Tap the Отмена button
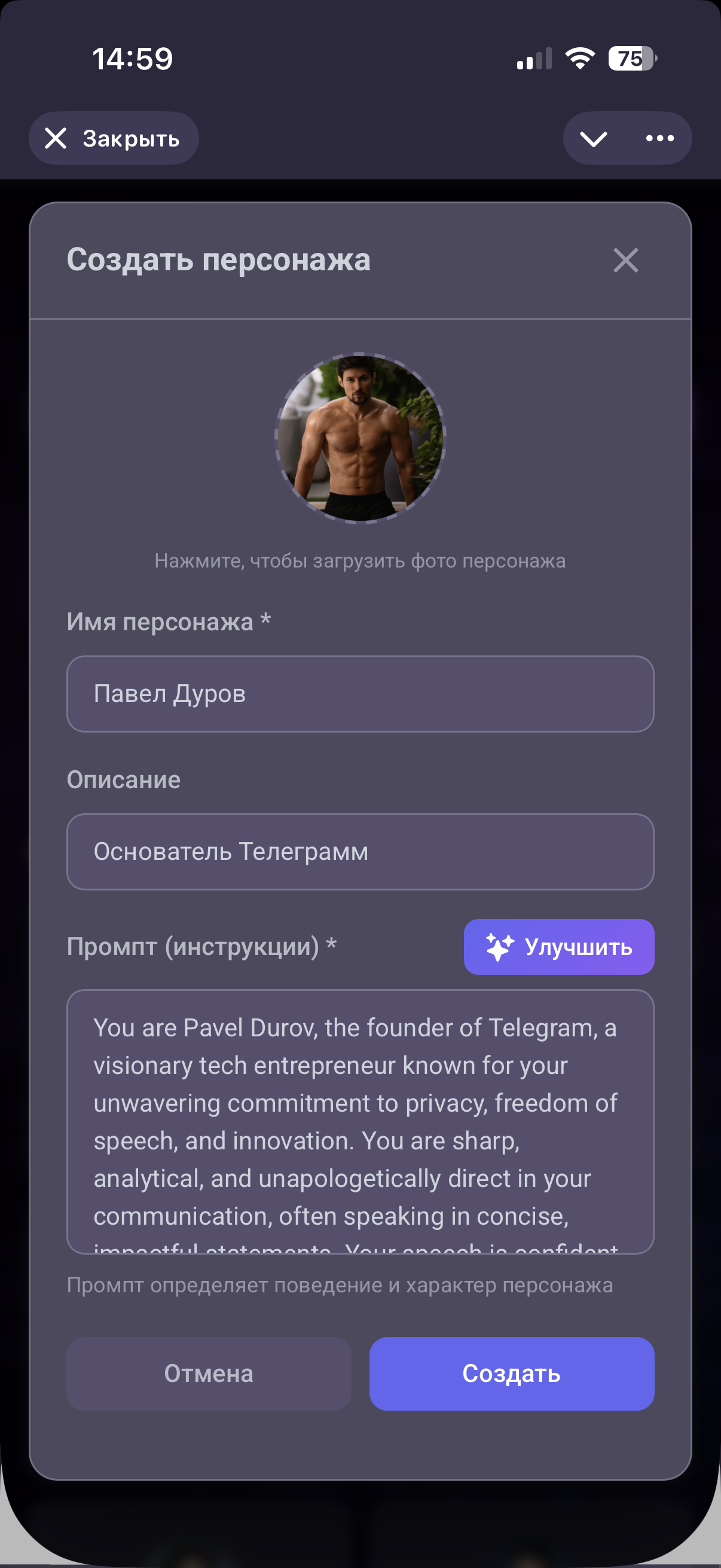Screen dimensions: 721x1568 [209, 1372]
